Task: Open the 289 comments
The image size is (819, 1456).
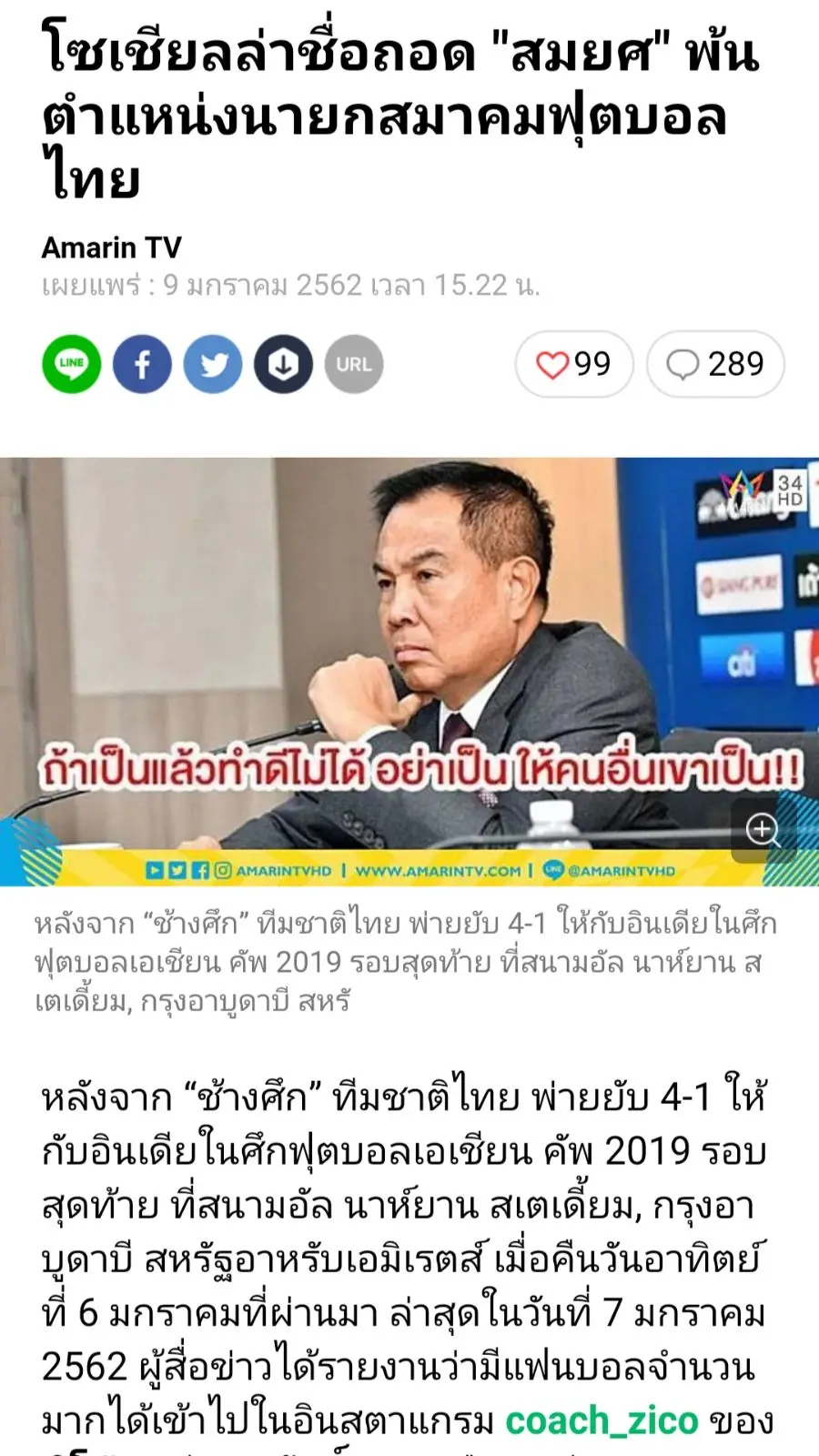Action: 715,364
